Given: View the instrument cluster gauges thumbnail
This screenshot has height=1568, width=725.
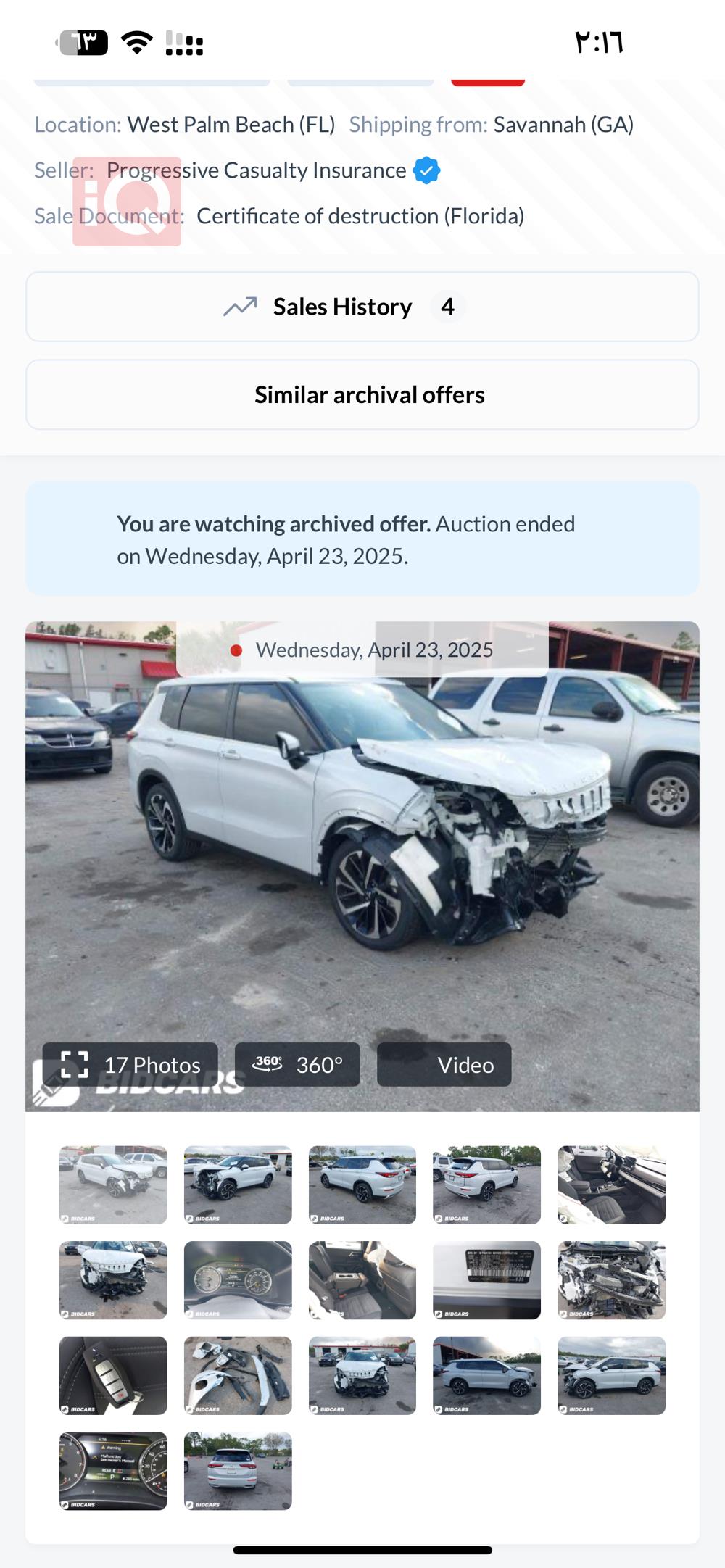Looking at the screenshot, I should (238, 1280).
